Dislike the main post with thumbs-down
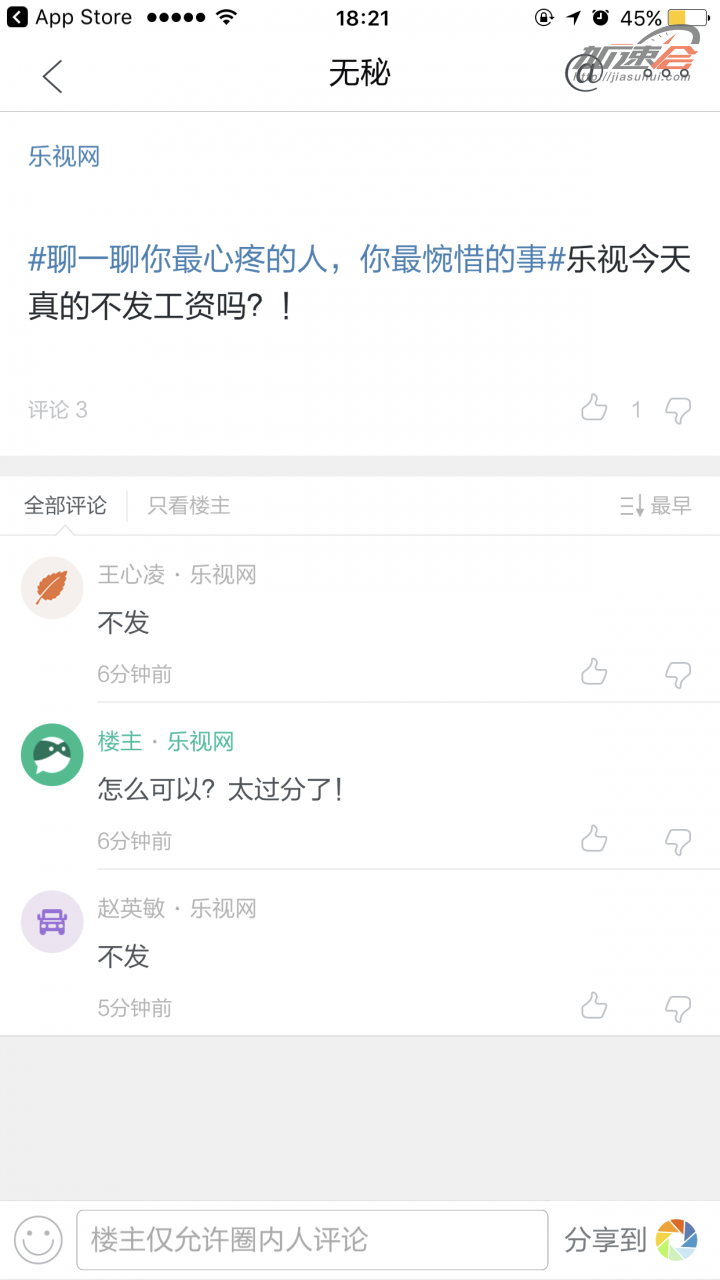The width and height of the screenshot is (720, 1280). click(x=678, y=410)
